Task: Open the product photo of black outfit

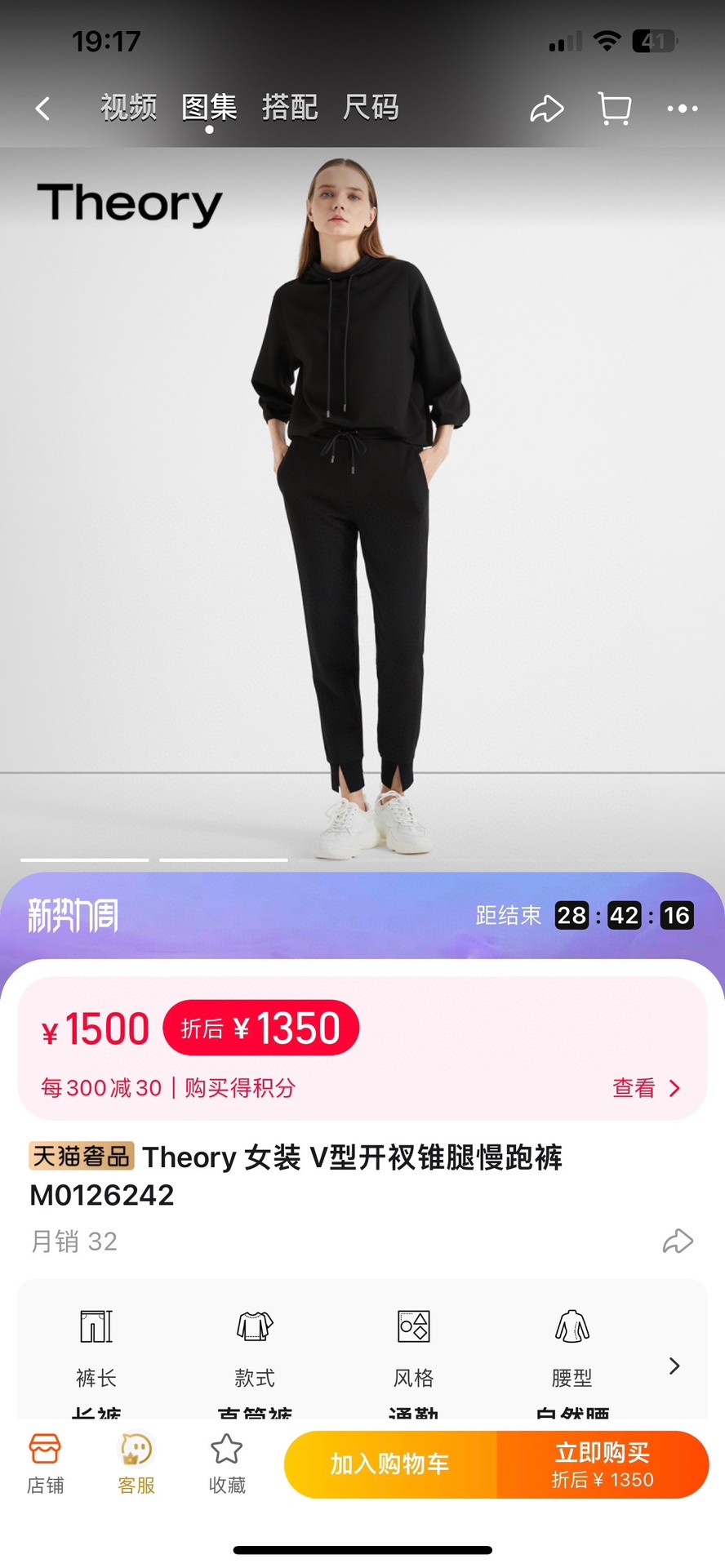Action: click(362, 506)
